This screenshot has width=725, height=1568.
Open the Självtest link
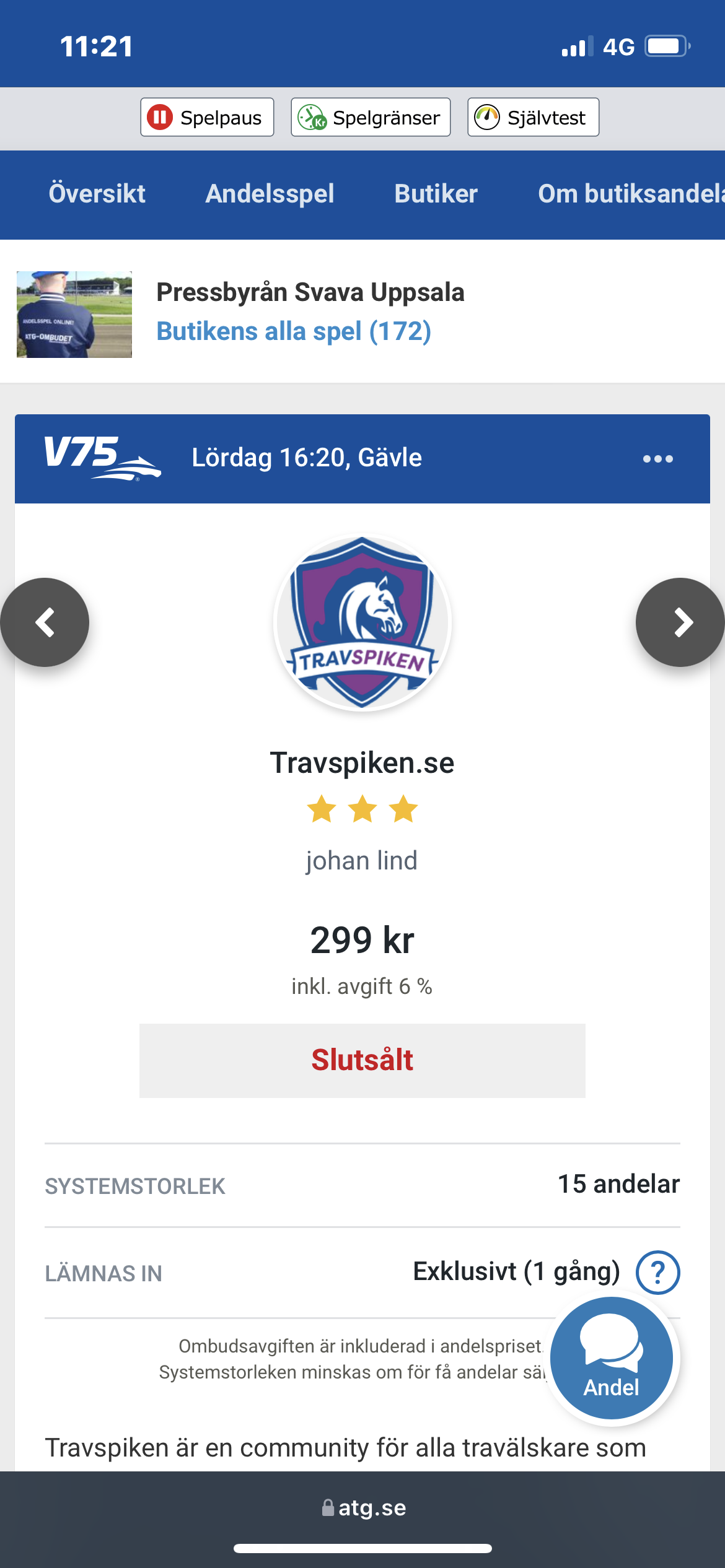(533, 117)
